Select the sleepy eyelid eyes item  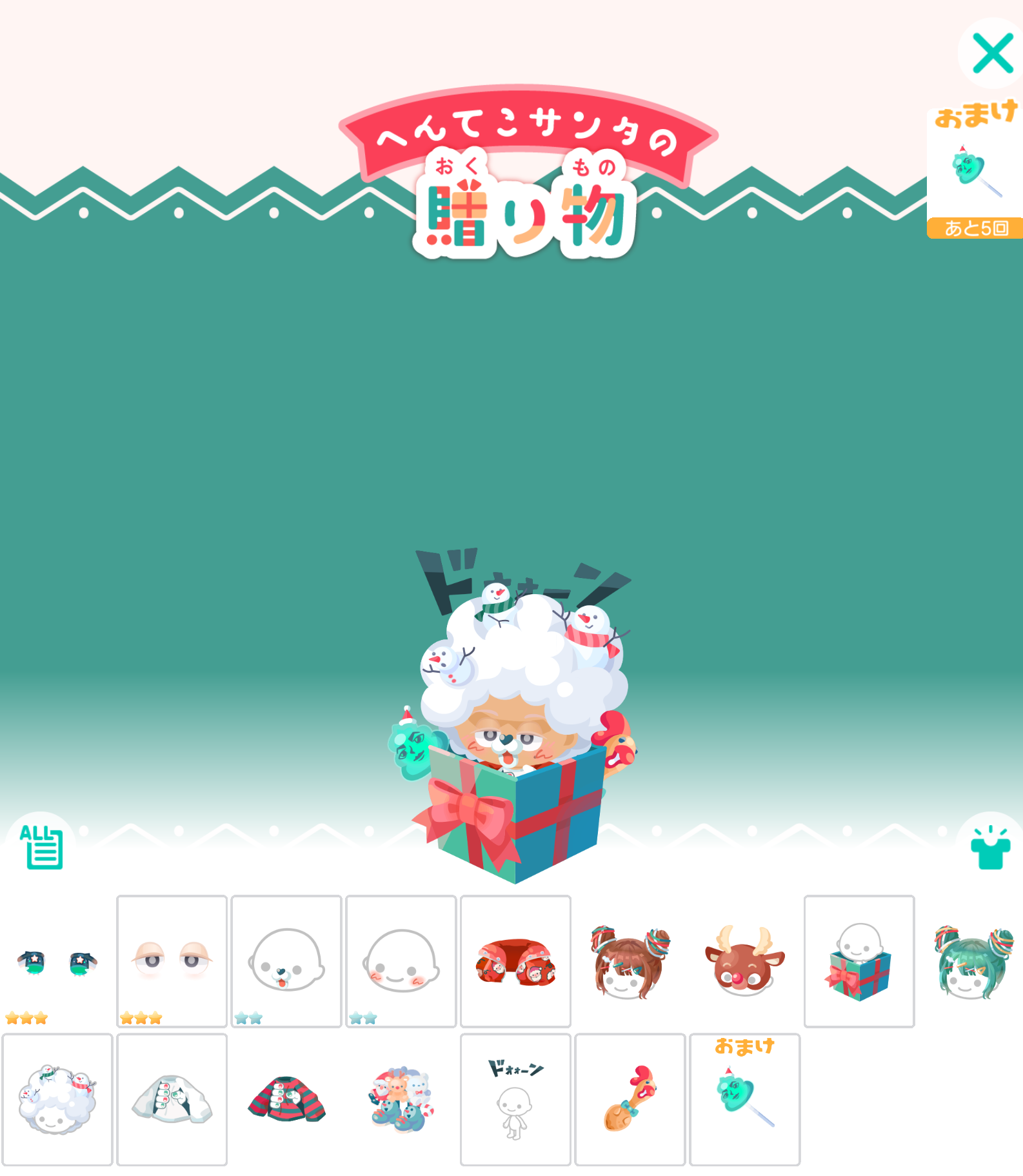pyautogui.click(x=172, y=961)
